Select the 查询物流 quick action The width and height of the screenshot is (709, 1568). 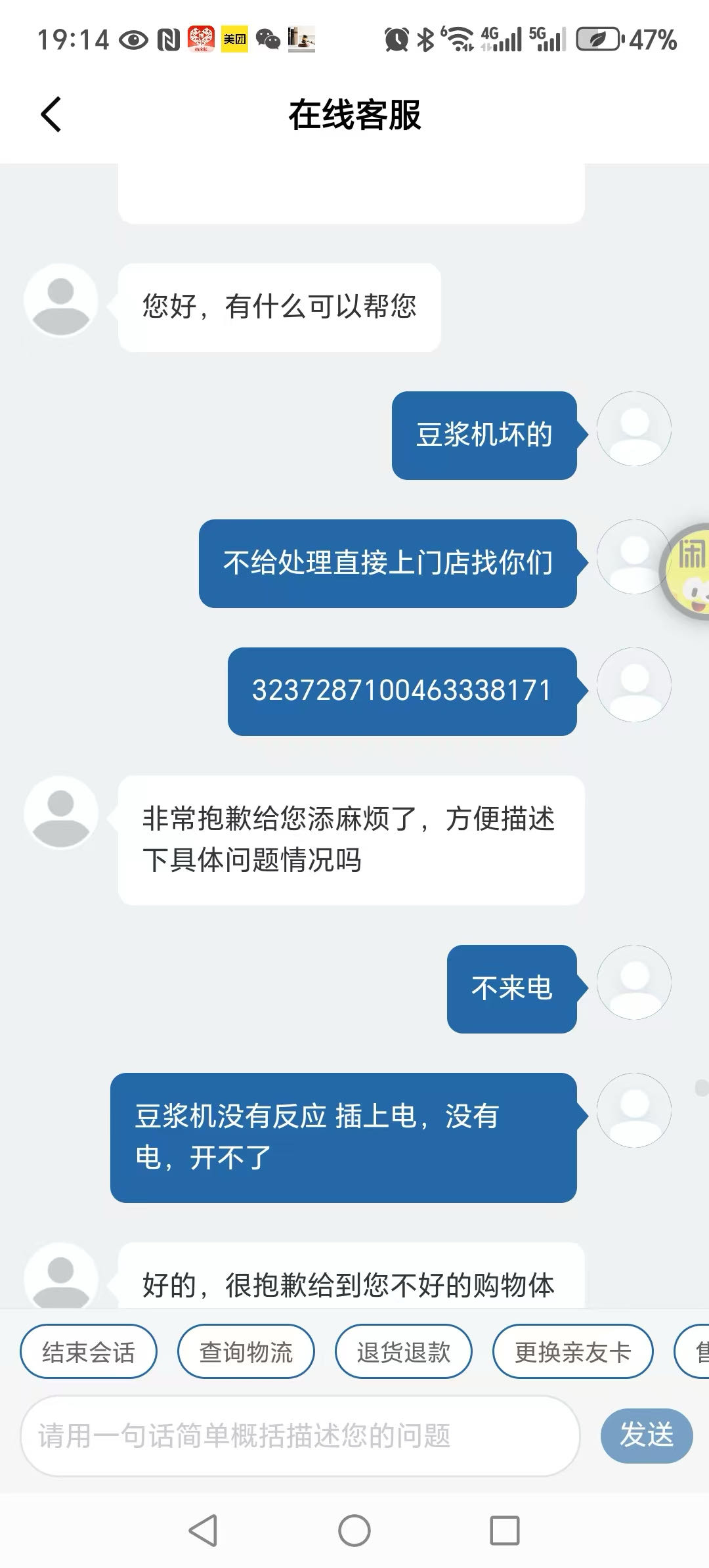pos(246,1352)
